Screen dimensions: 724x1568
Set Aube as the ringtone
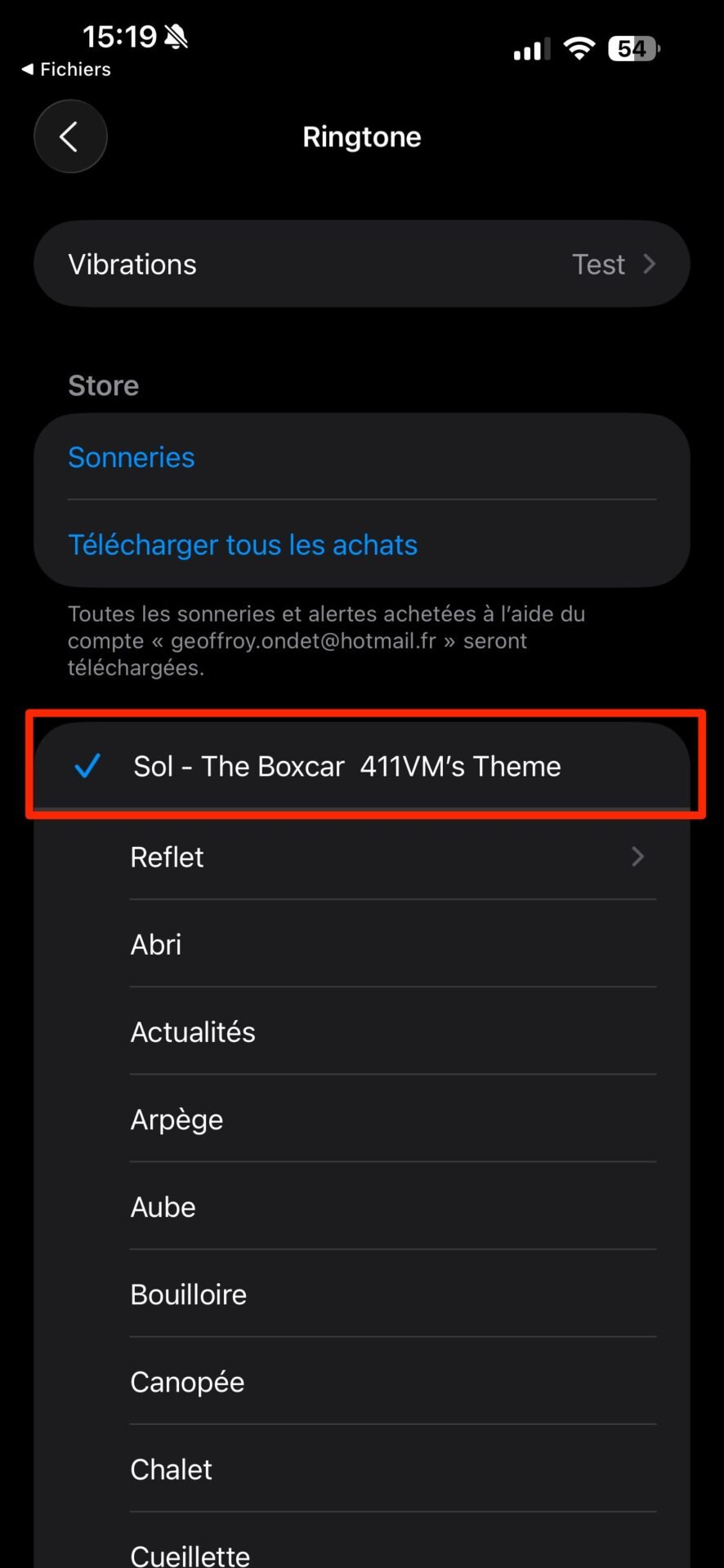[x=362, y=1206]
